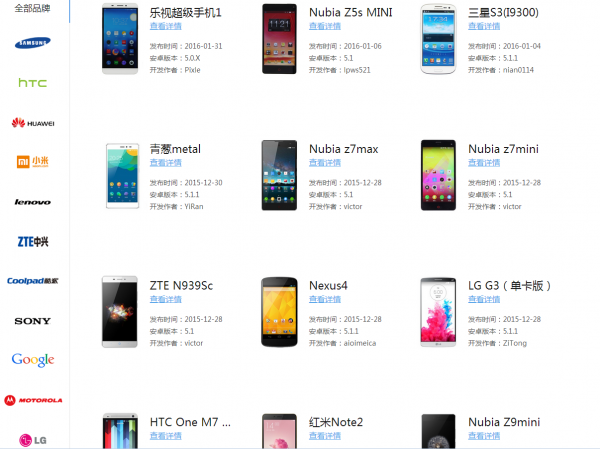View details link for Nubia z7max
Image resolution: width=600 pixels, height=449 pixels.
click(324, 162)
